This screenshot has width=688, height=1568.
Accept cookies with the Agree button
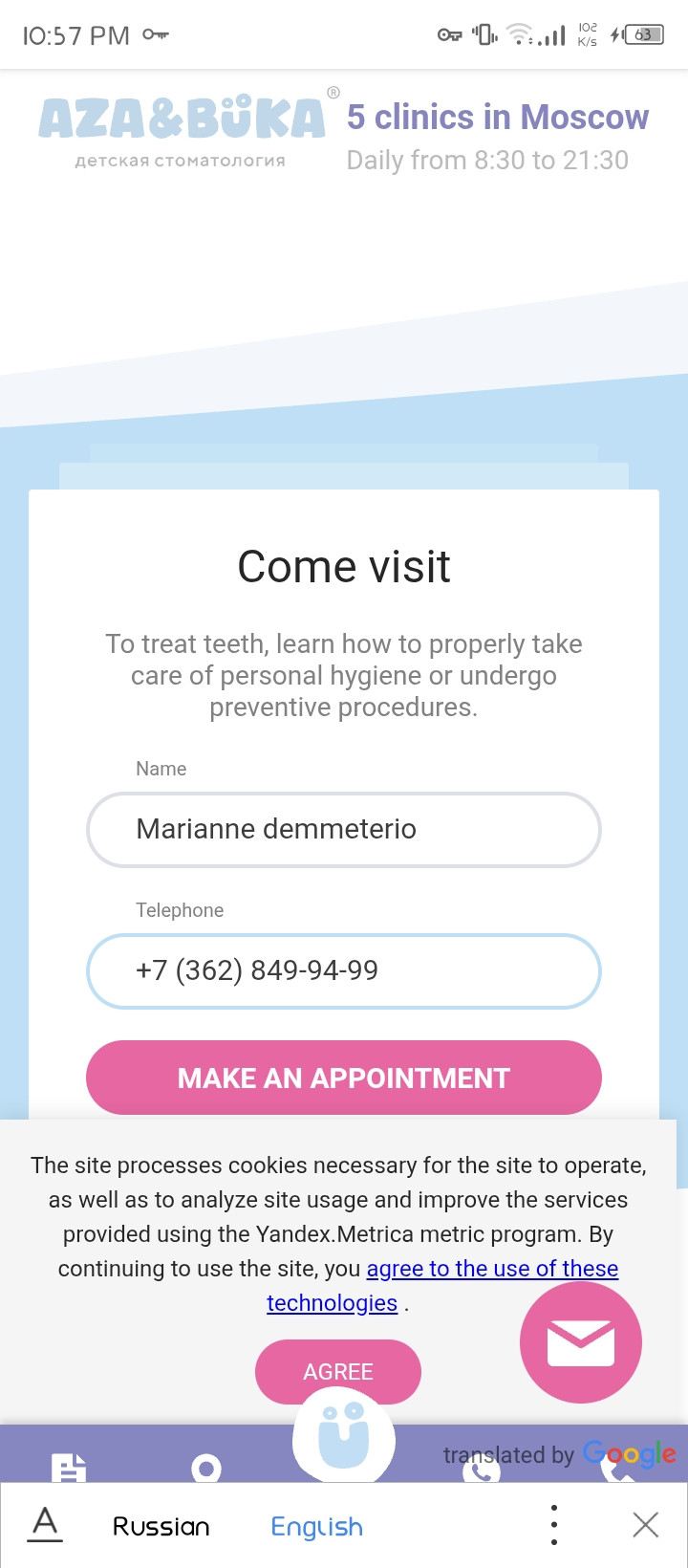(x=337, y=1371)
